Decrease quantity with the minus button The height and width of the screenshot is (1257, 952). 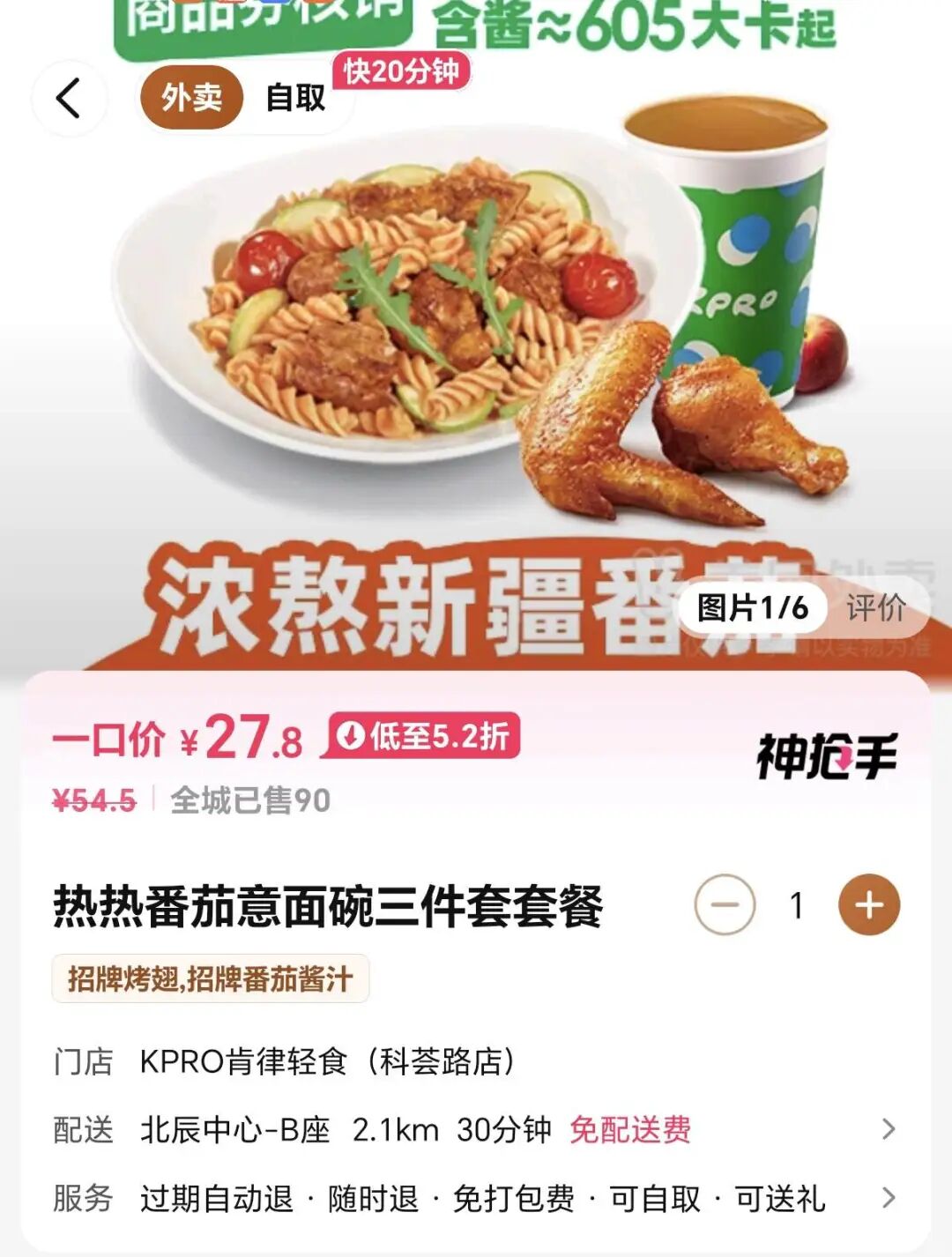click(x=725, y=904)
